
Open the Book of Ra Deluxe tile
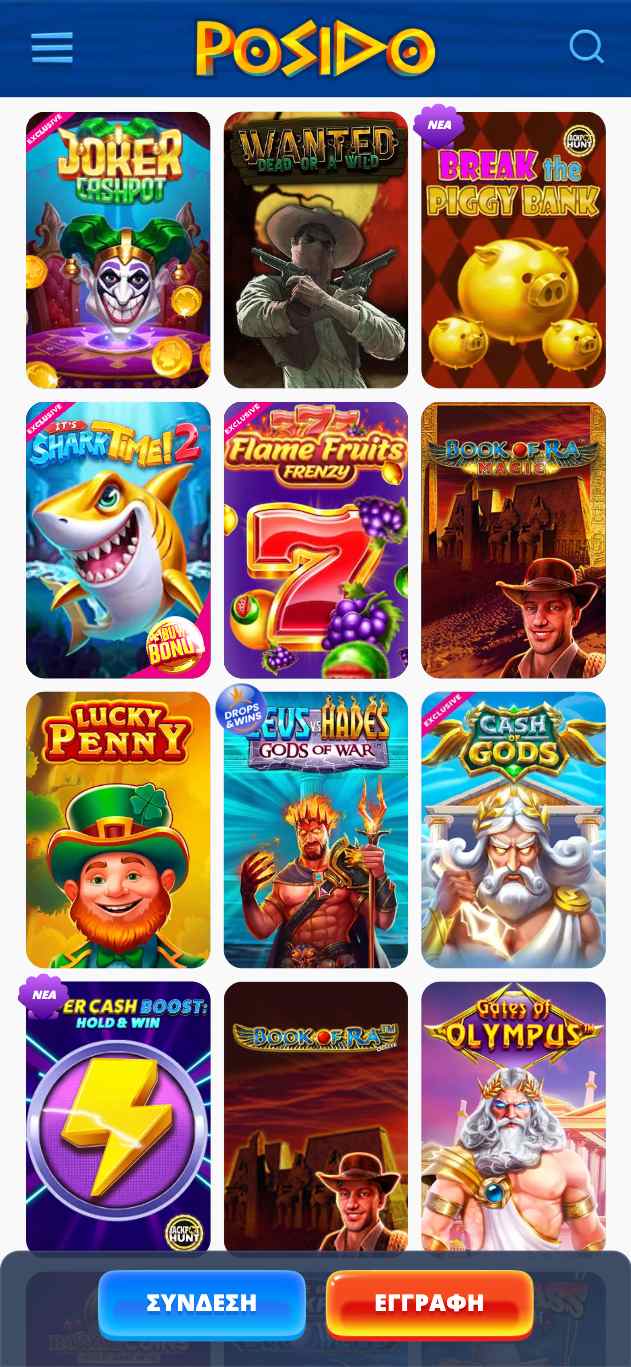pos(316,1115)
